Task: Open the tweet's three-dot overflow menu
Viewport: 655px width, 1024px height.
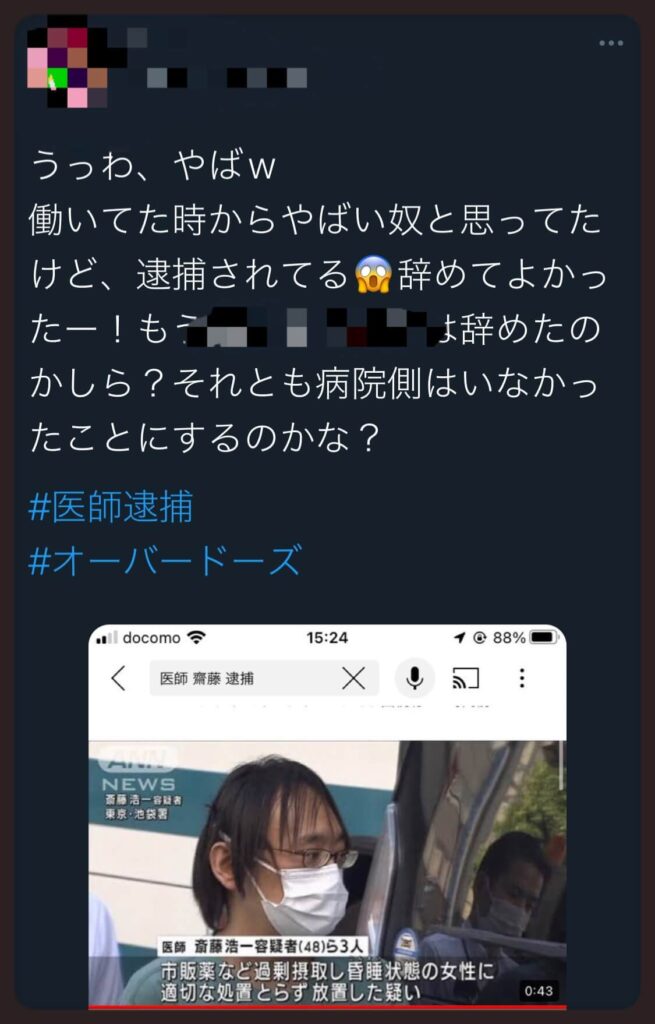Action: 610,44
